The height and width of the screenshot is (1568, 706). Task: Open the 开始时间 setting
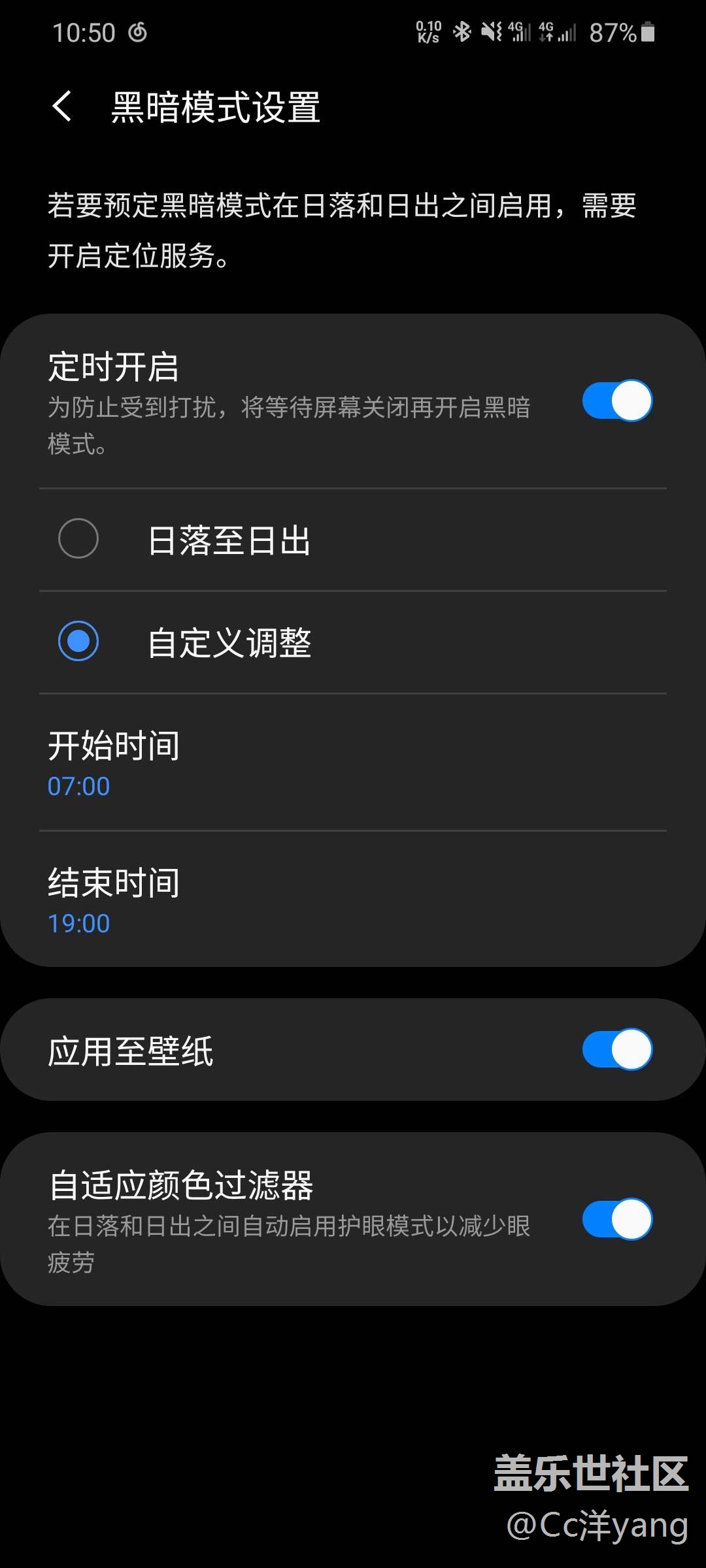coord(353,762)
